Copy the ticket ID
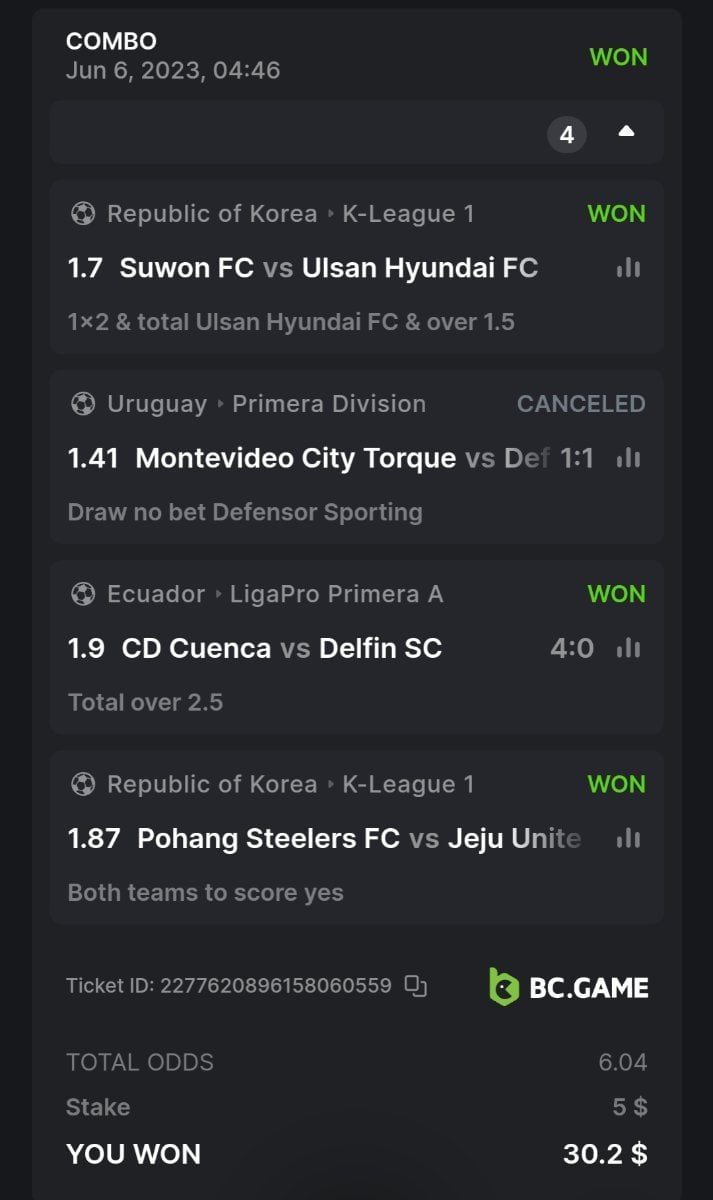713x1200 pixels. pos(415,986)
